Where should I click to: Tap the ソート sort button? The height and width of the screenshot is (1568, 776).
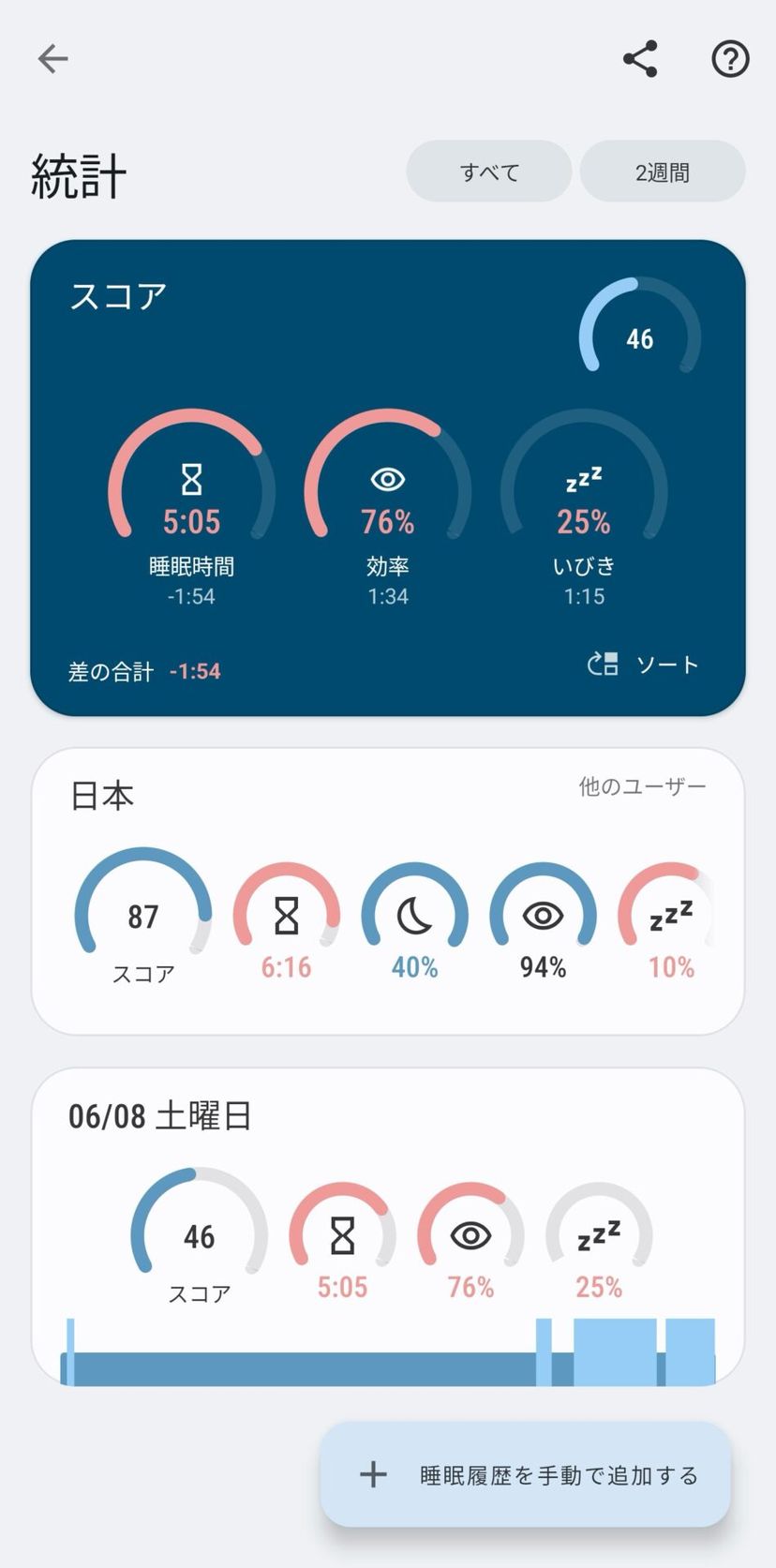click(x=644, y=665)
